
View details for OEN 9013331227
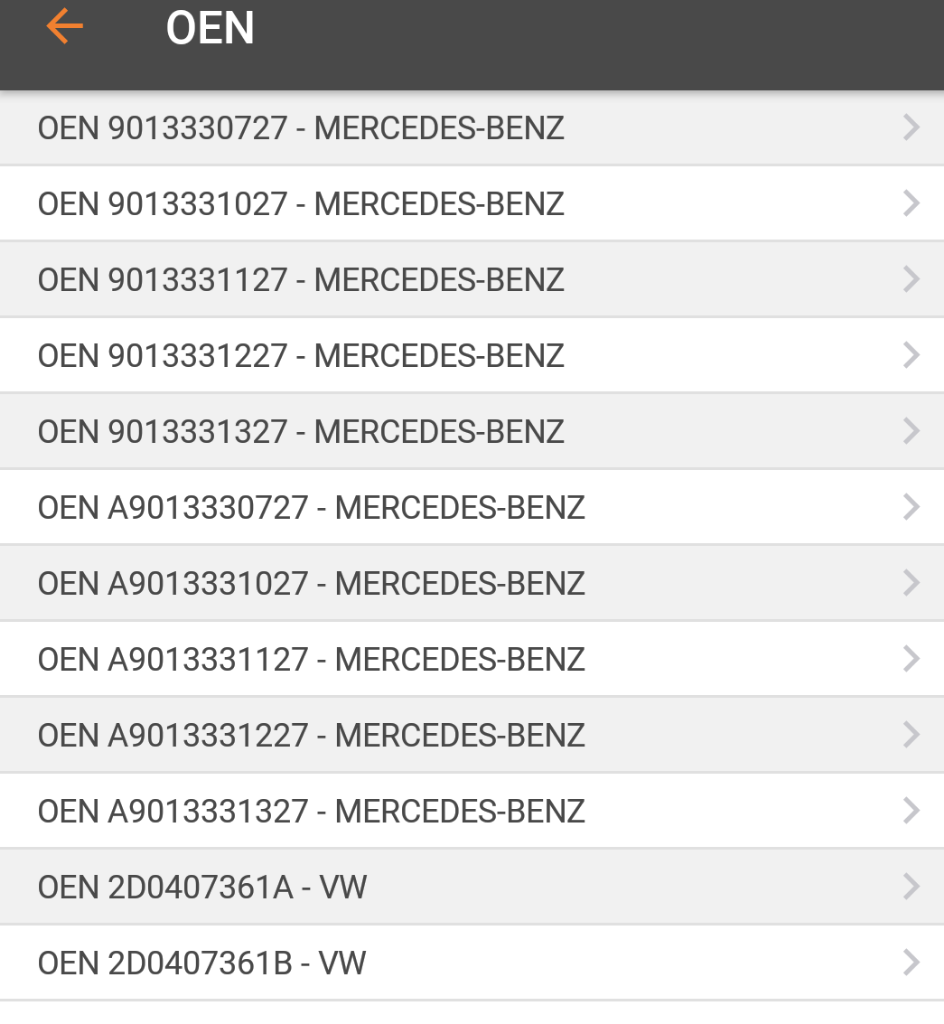tap(472, 356)
